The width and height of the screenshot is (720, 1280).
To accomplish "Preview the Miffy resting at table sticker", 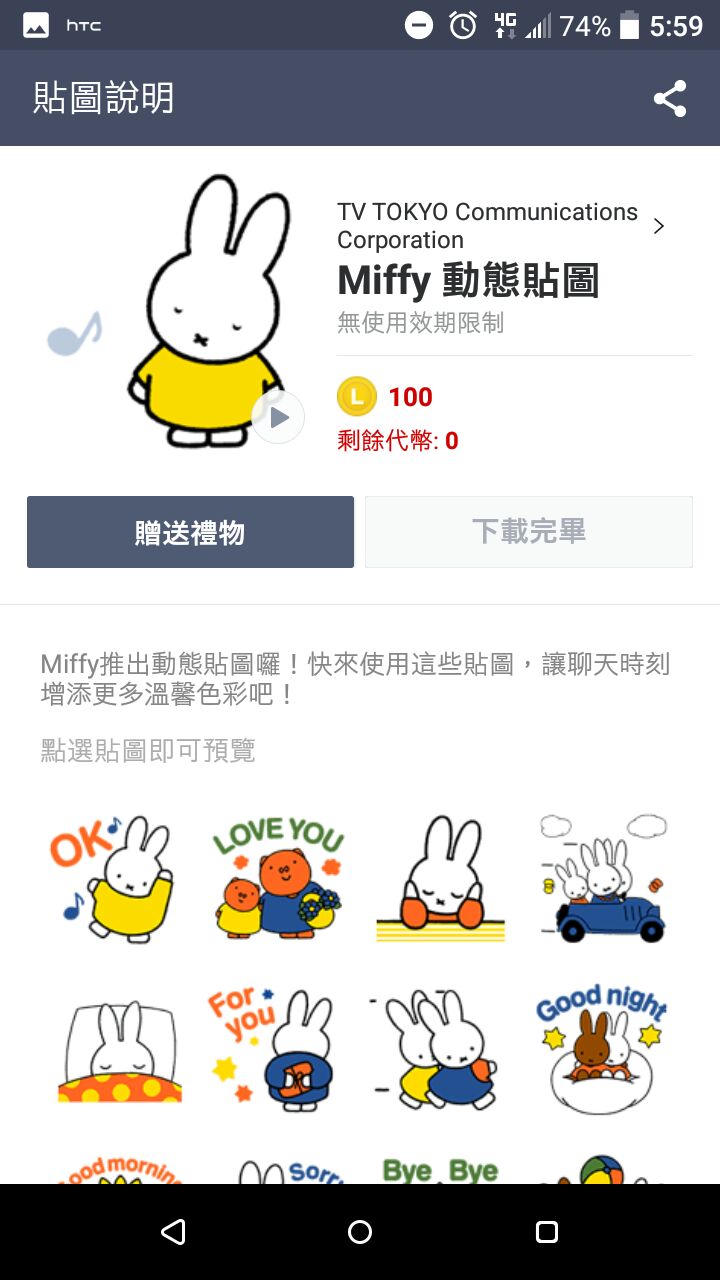I will coord(440,878).
